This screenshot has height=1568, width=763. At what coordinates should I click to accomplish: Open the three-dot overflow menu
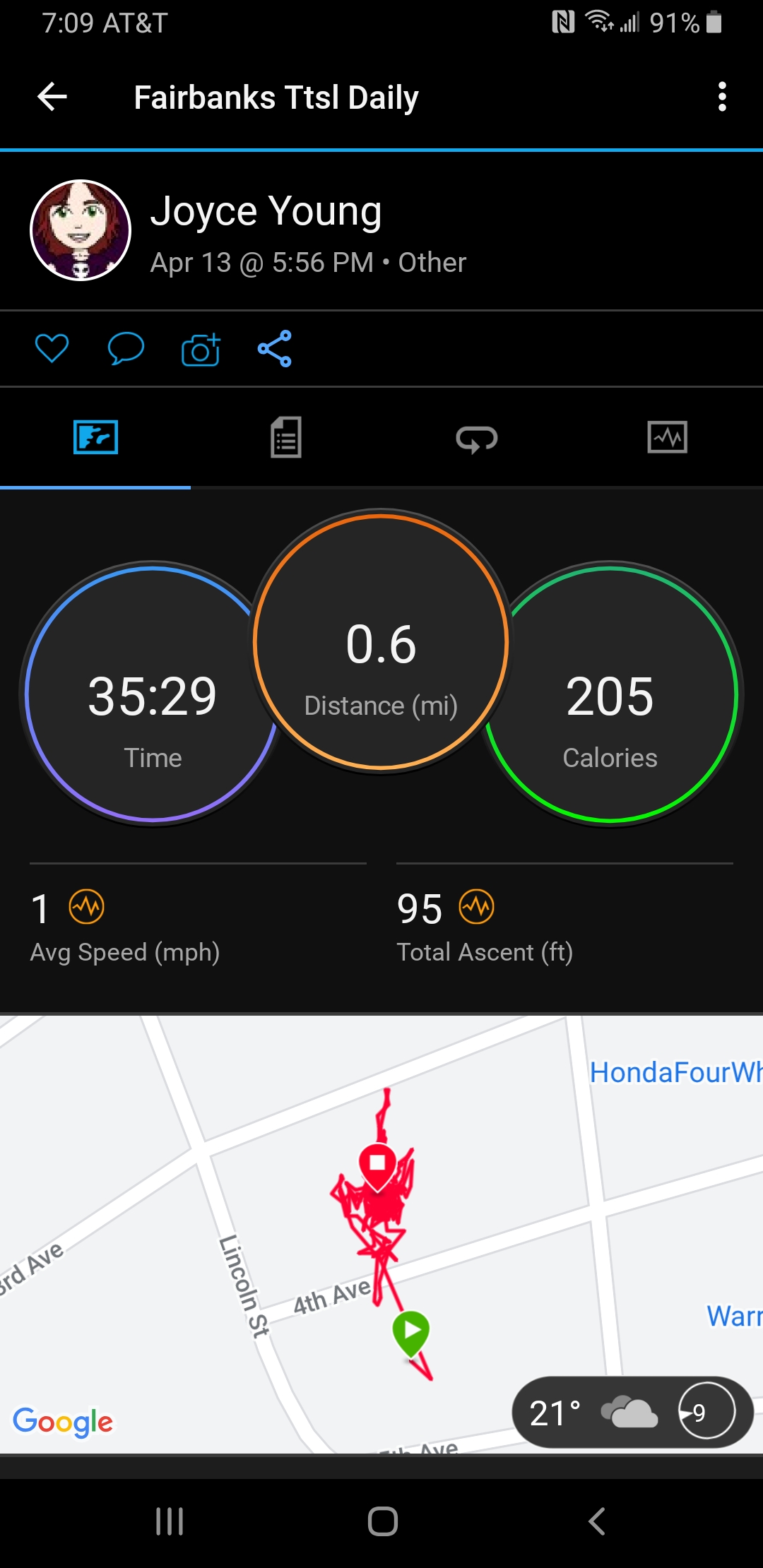722,97
